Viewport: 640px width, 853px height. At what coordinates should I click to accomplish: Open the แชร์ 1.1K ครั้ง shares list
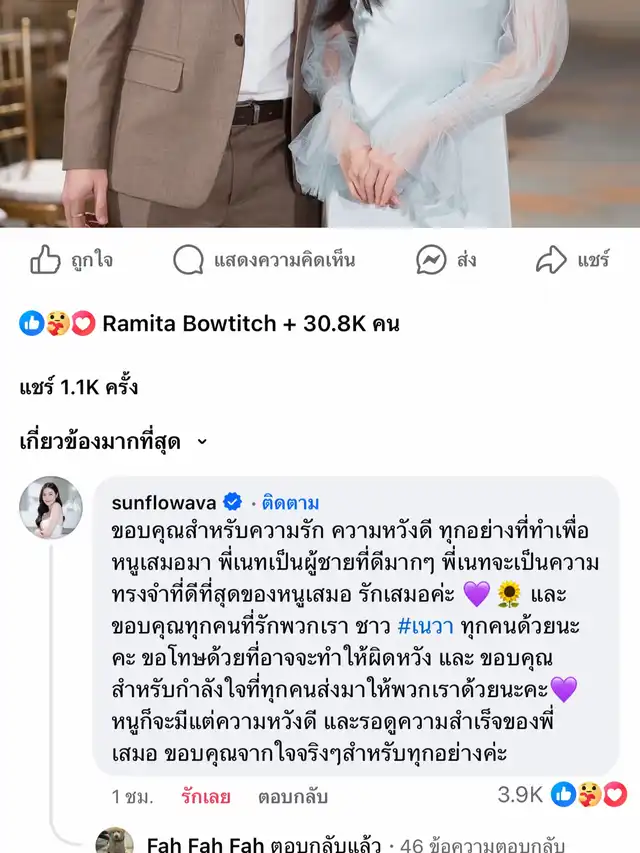(x=79, y=387)
